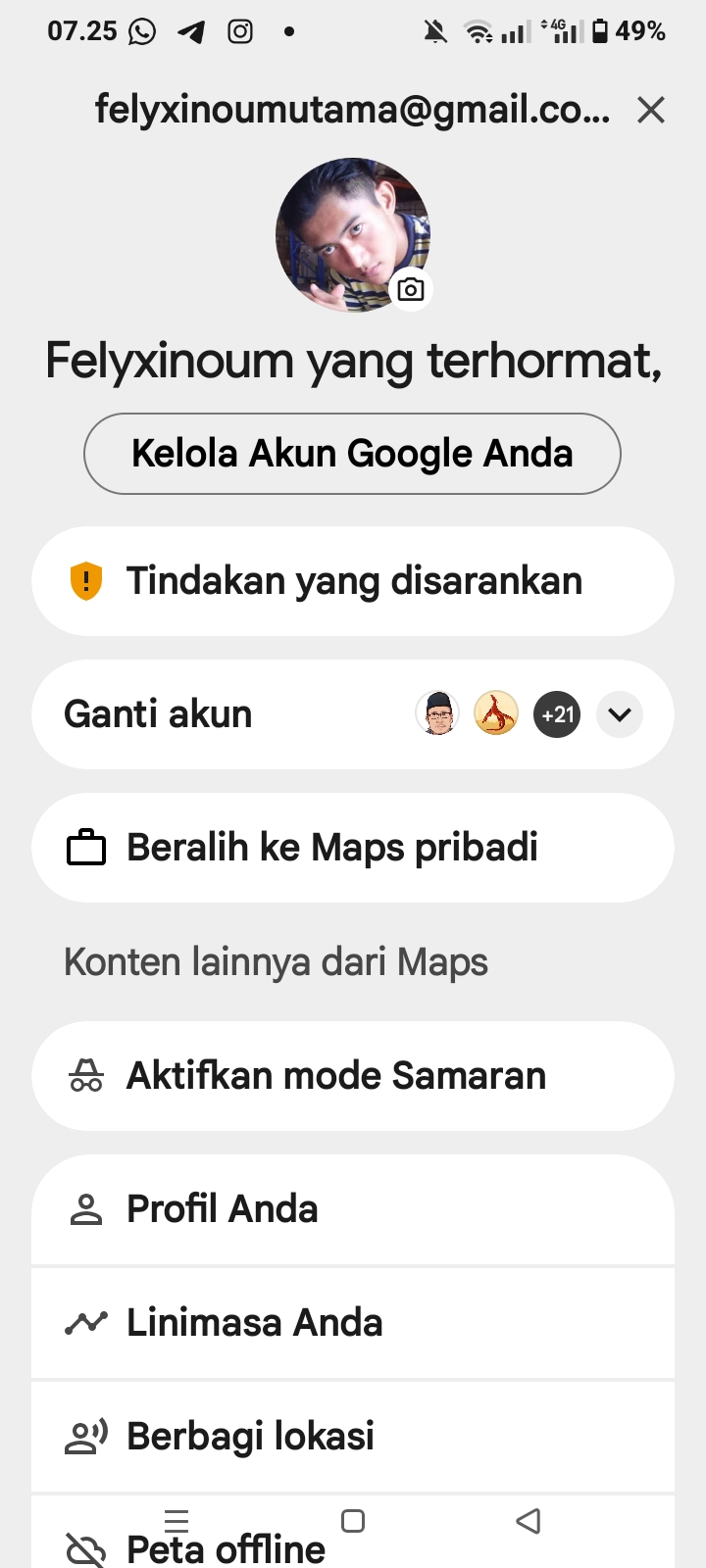Enable Aktifkan mode Samaran

click(352, 1076)
